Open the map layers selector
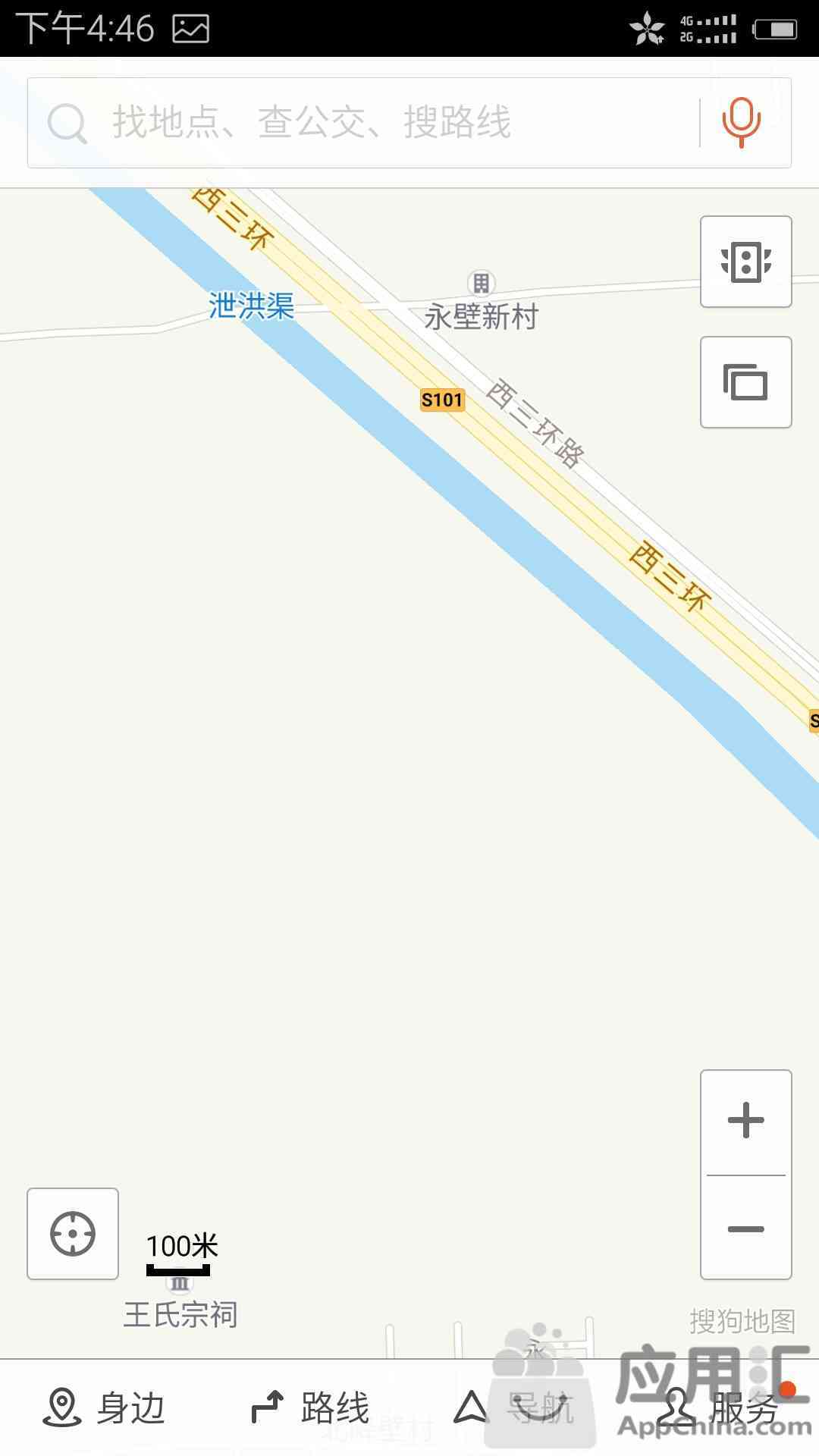819x1456 pixels. tap(746, 382)
